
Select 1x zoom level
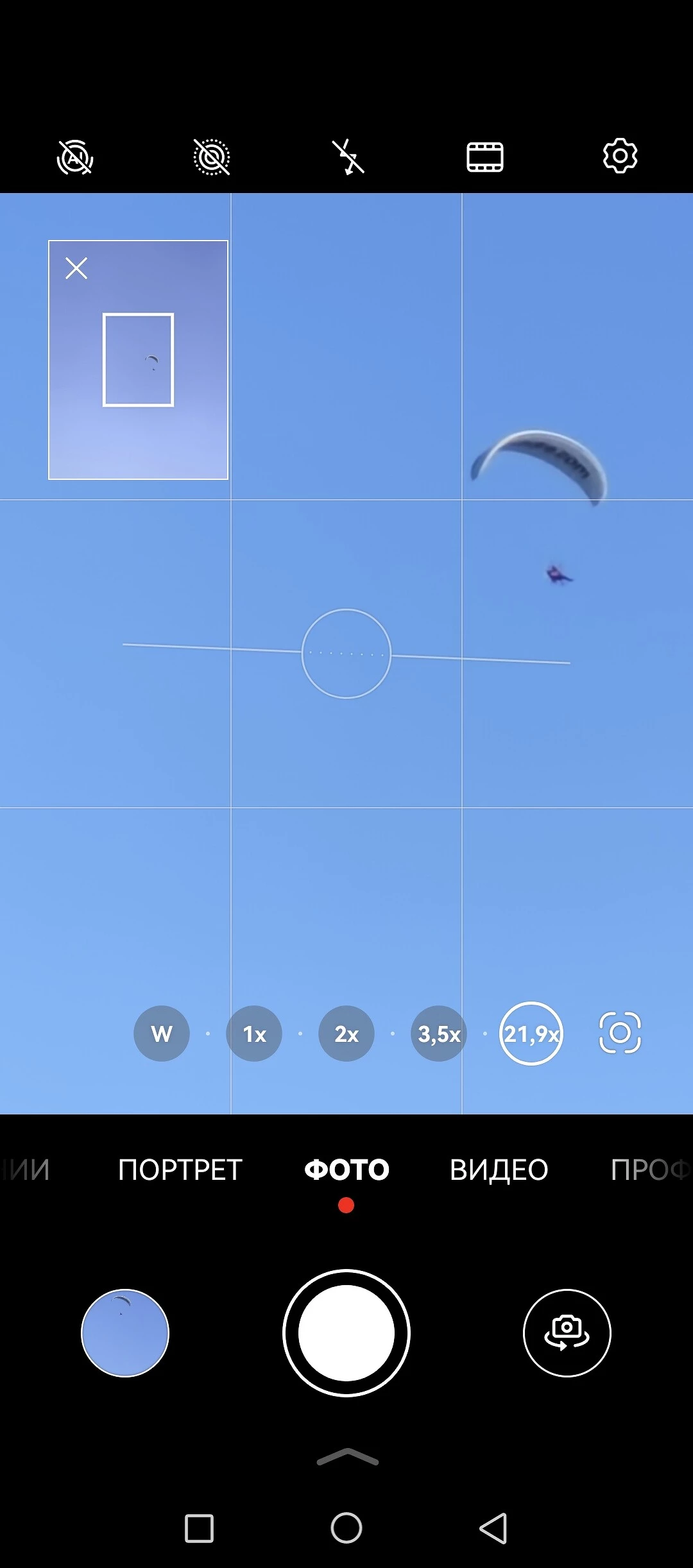click(254, 1034)
